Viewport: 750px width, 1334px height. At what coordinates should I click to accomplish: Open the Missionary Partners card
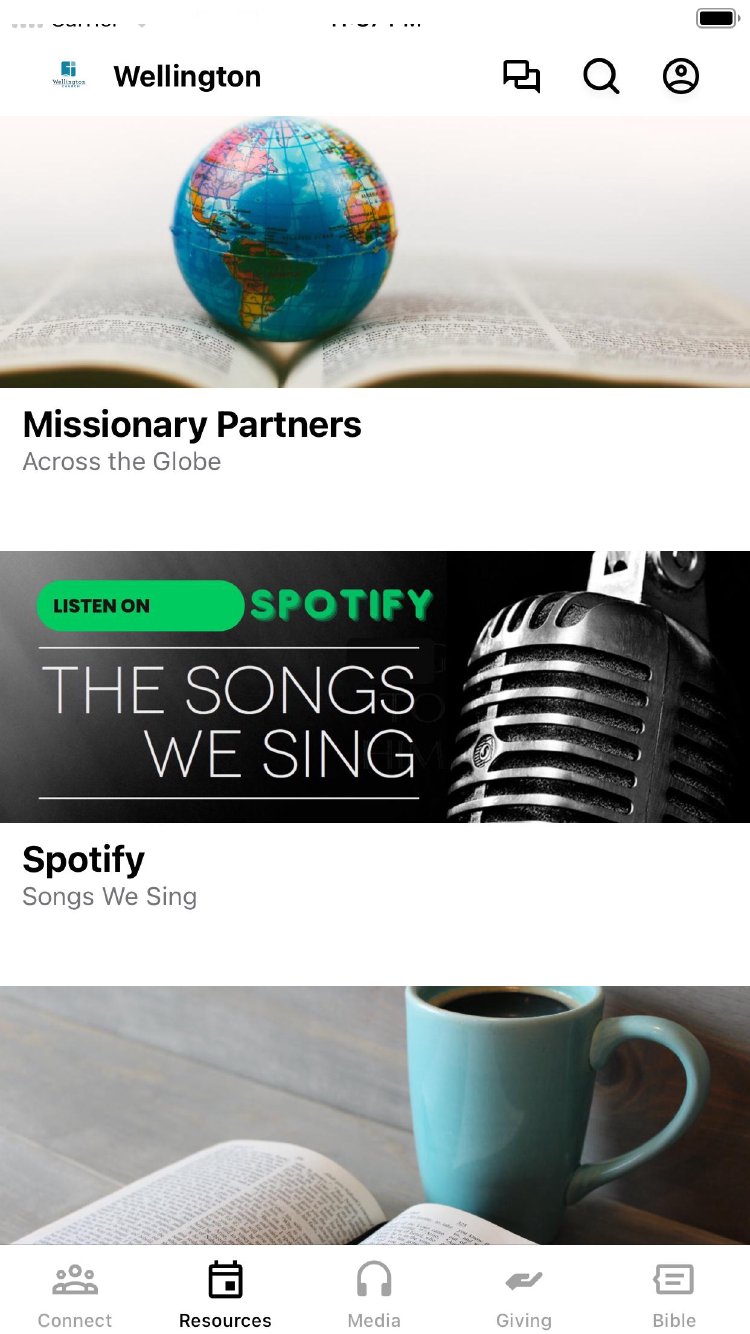[375, 300]
